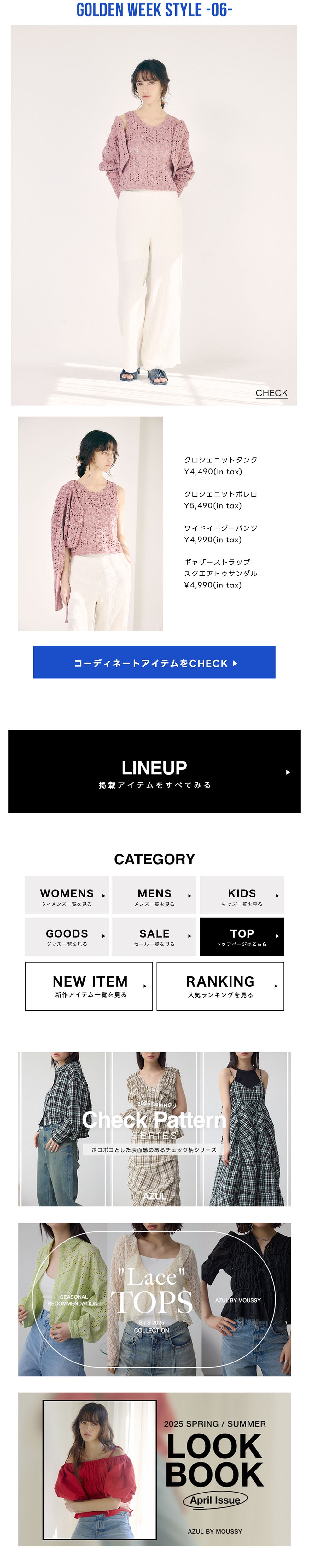Open coordinate items CHECK button
Image resolution: width=309 pixels, height=1568 pixels.
[154, 662]
